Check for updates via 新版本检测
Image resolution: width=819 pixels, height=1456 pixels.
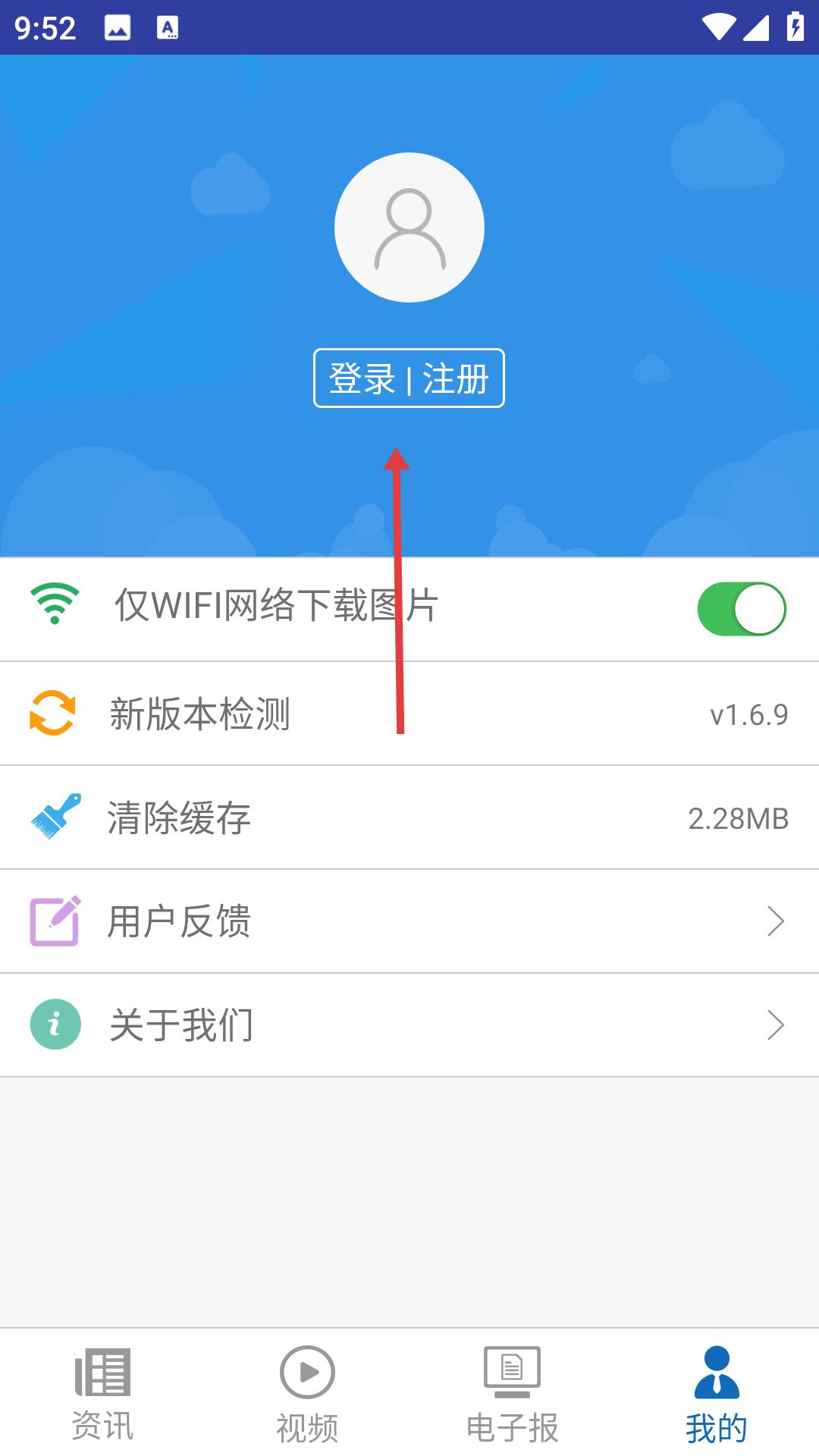[x=409, y=714]
